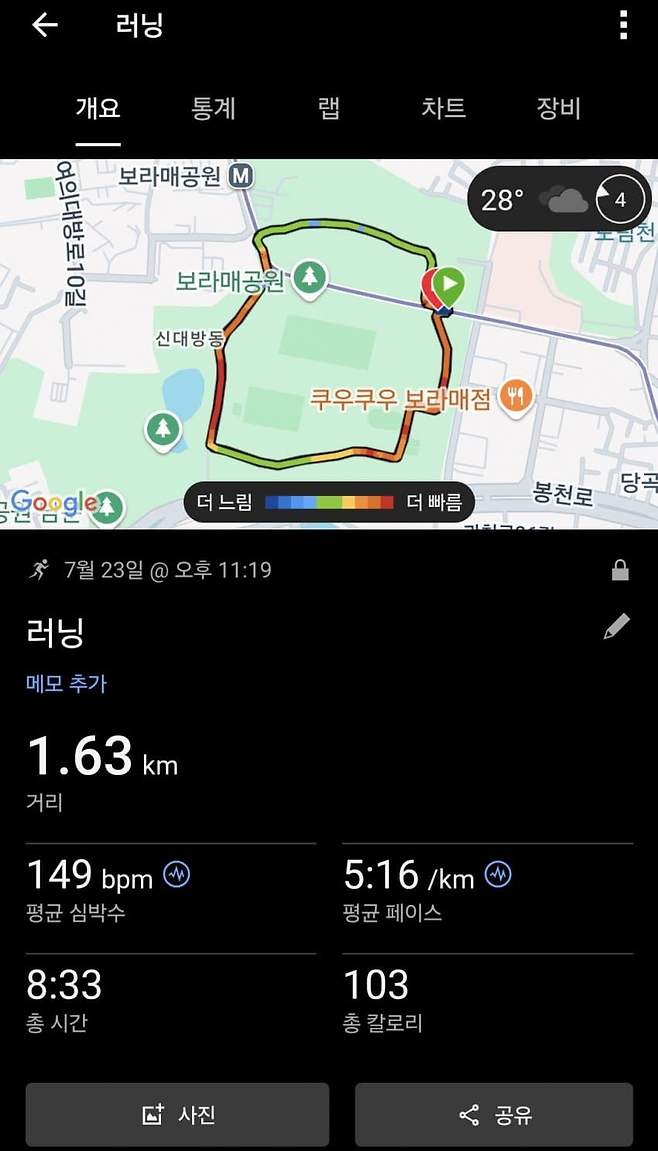The height and width of the screenshot is (1151, 658).
Task: Edit activity with the pencil icon
Action: pos(617,628)
